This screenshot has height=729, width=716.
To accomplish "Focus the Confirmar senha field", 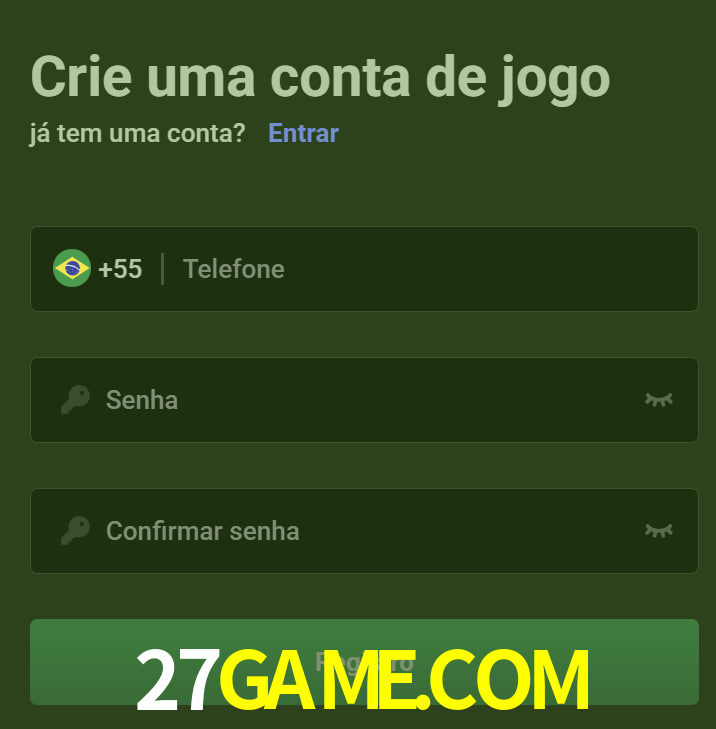I will tap(360, 531).
